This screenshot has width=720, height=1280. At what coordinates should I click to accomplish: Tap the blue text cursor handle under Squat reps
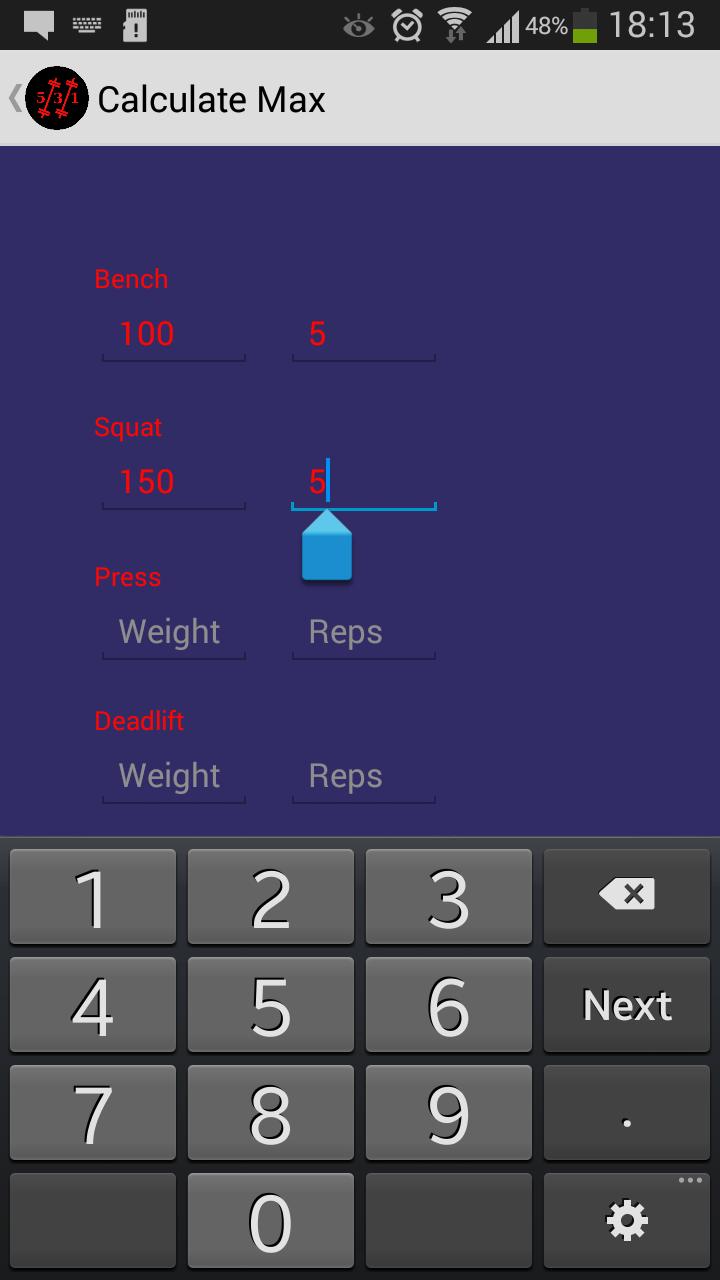click(x=326, y=548)
